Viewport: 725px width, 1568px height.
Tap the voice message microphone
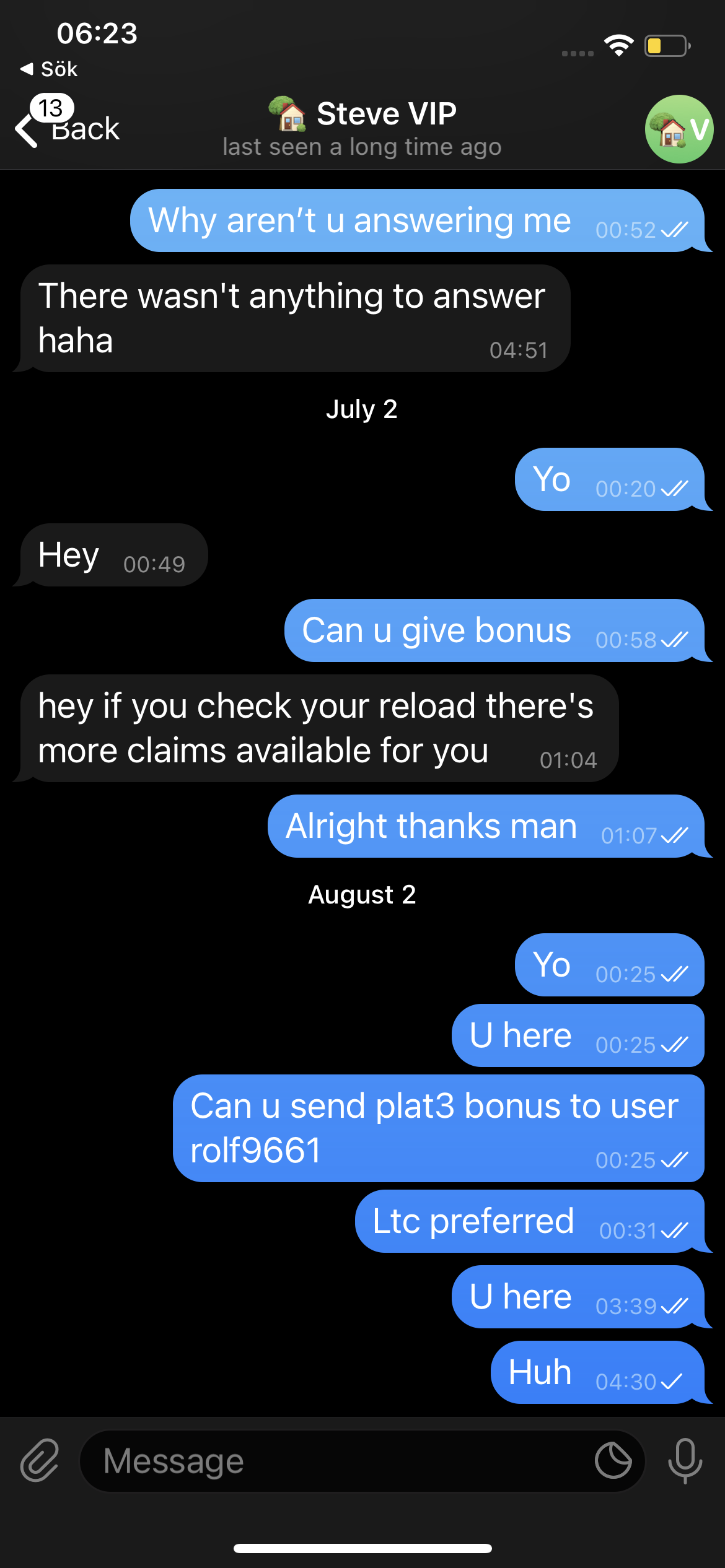(x=685, y=1461)
